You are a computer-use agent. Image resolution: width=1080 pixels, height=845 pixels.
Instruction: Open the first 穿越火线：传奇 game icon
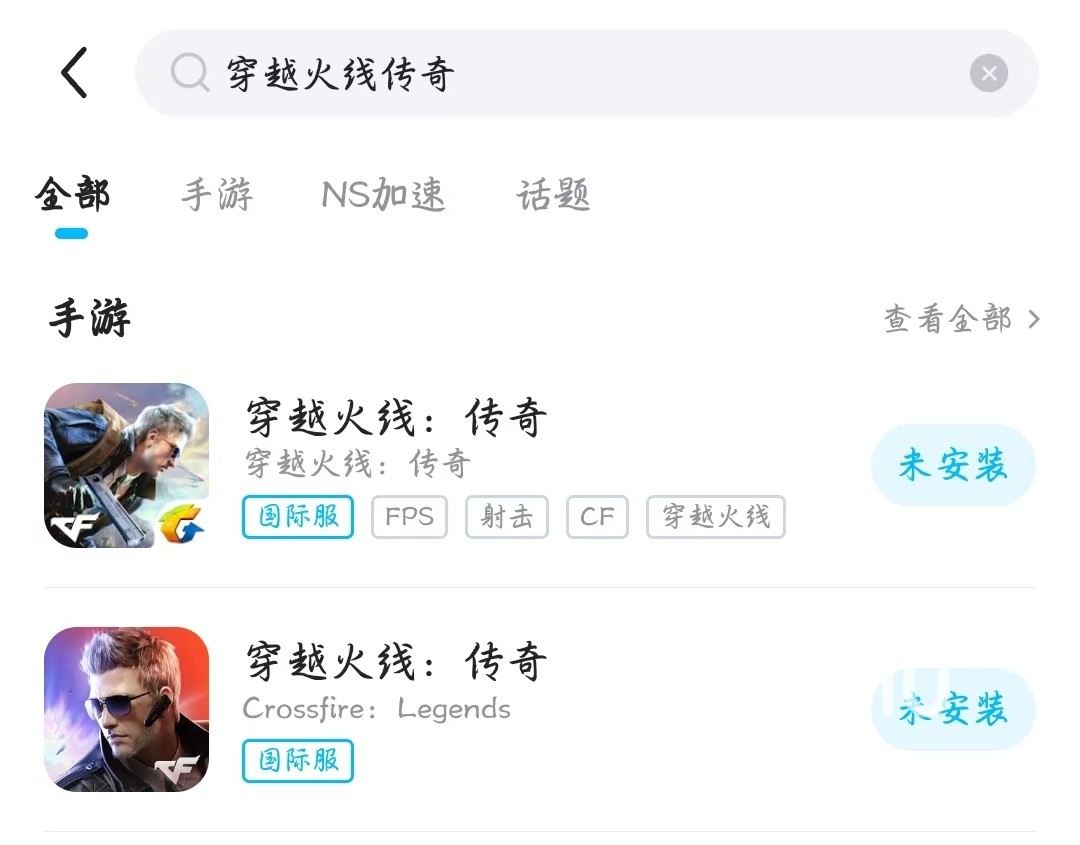(x=127, y=466)
